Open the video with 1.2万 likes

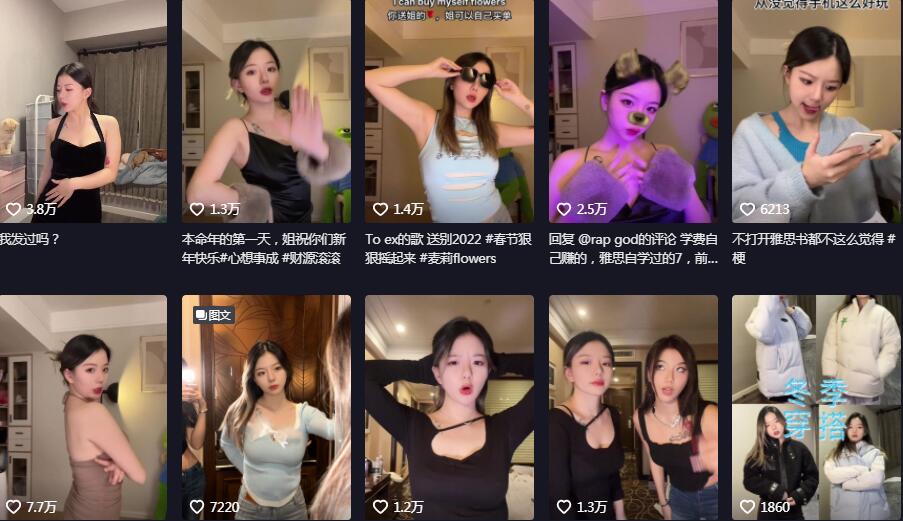449,405
